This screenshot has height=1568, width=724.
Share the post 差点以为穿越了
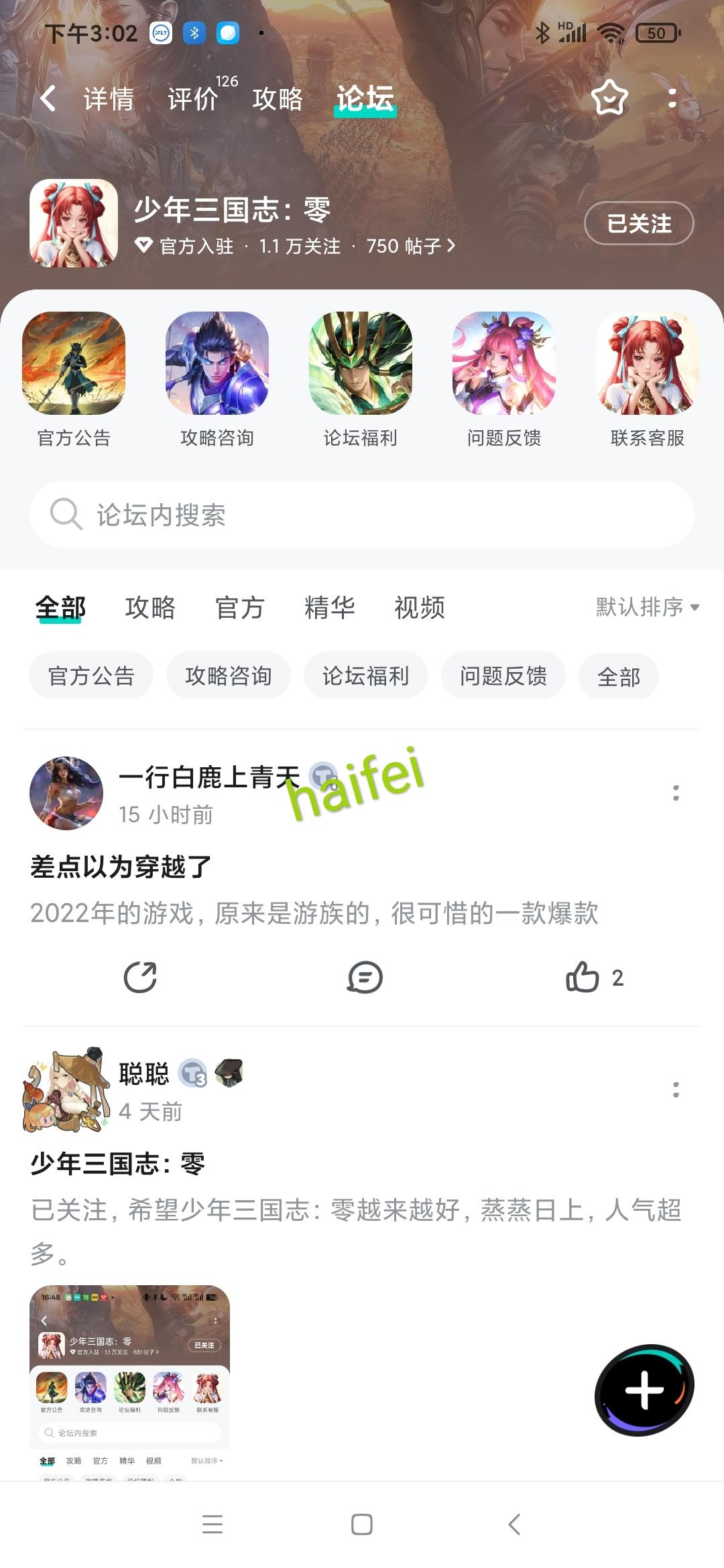[139, 978]
